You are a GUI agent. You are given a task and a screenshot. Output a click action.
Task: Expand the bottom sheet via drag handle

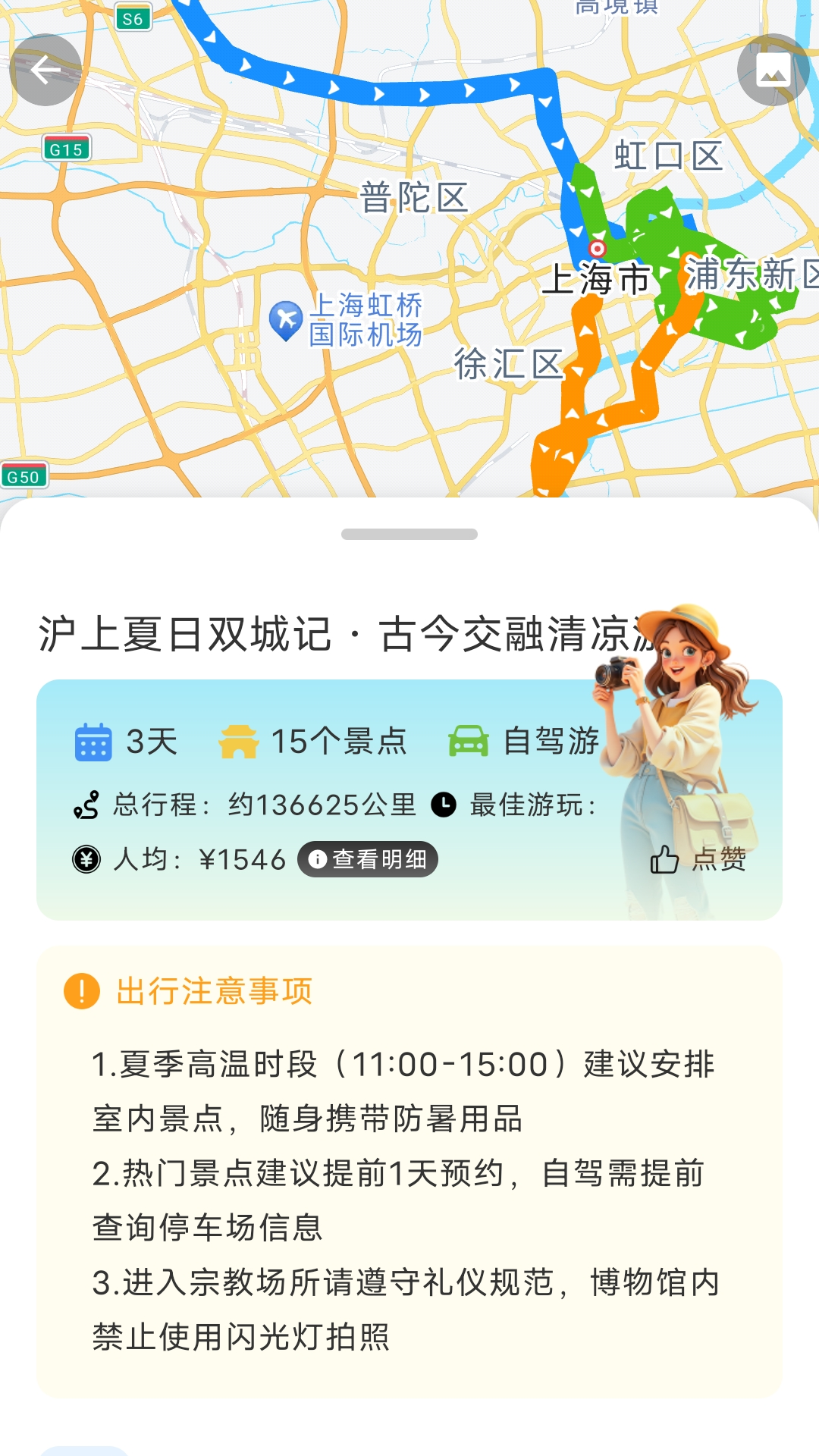point(409,534)
